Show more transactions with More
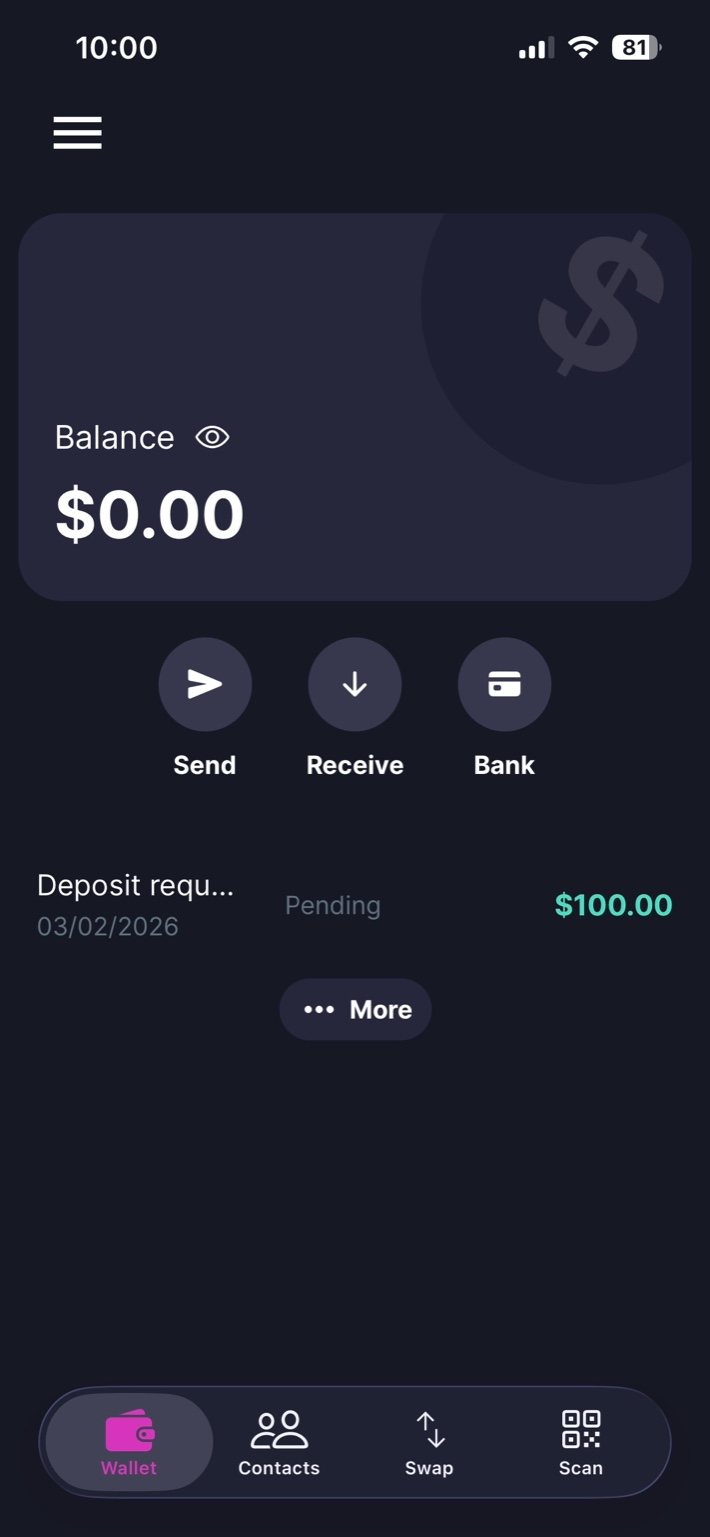Screen dimensions: 710x1537 [355, 1010]
